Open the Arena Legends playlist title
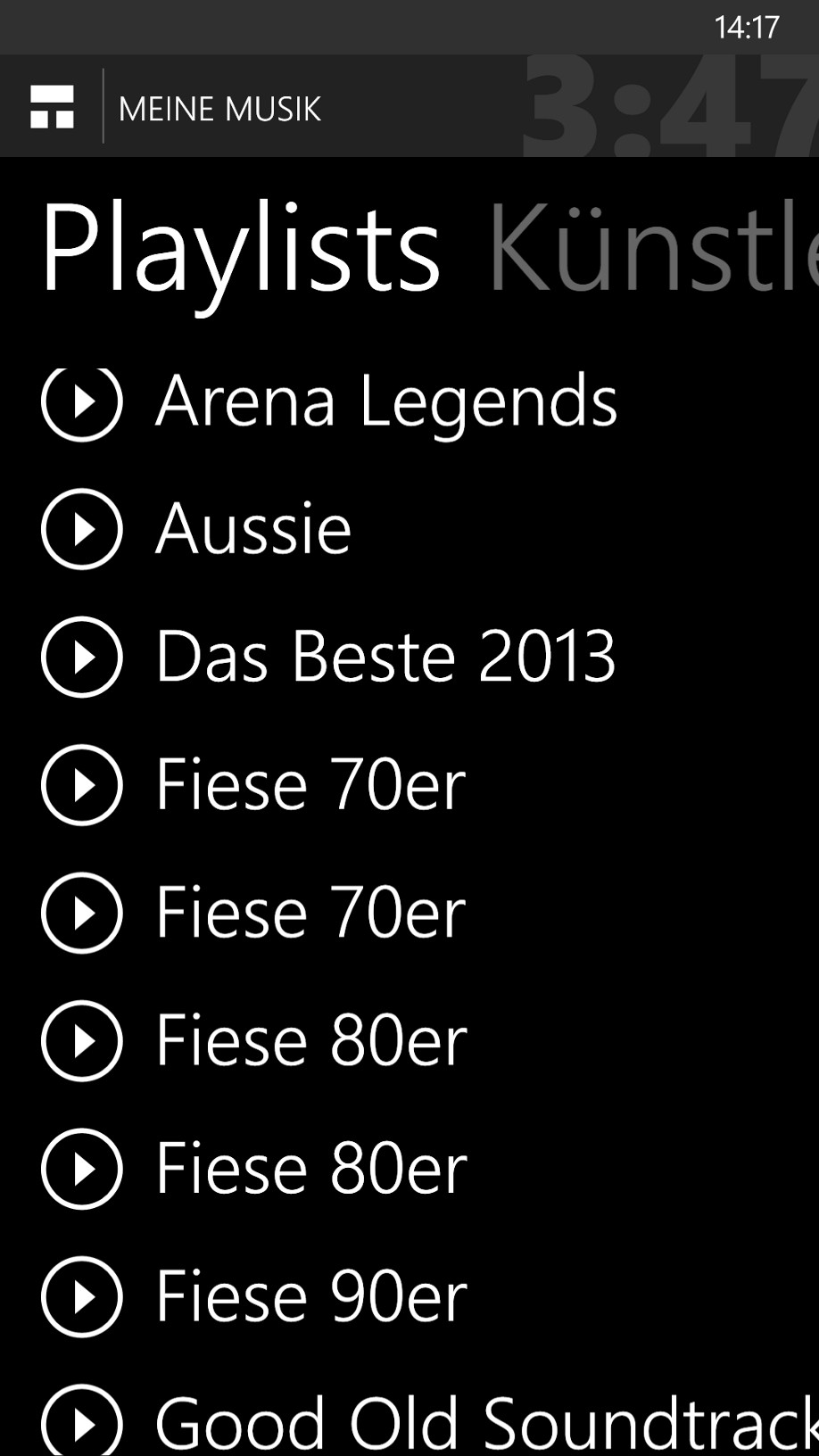Screen dimensions: 819x1456 386,402
